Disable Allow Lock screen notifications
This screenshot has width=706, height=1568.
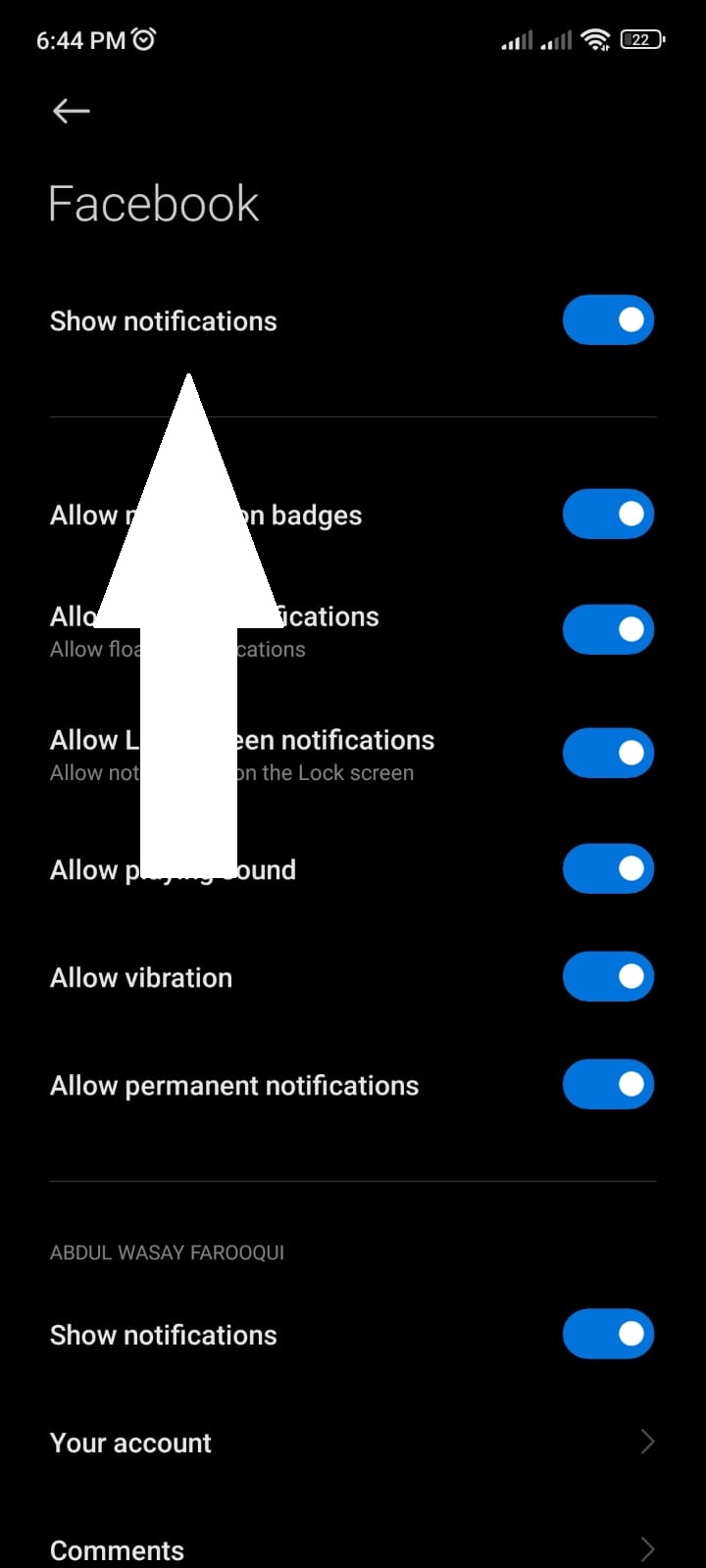(608, 752)
